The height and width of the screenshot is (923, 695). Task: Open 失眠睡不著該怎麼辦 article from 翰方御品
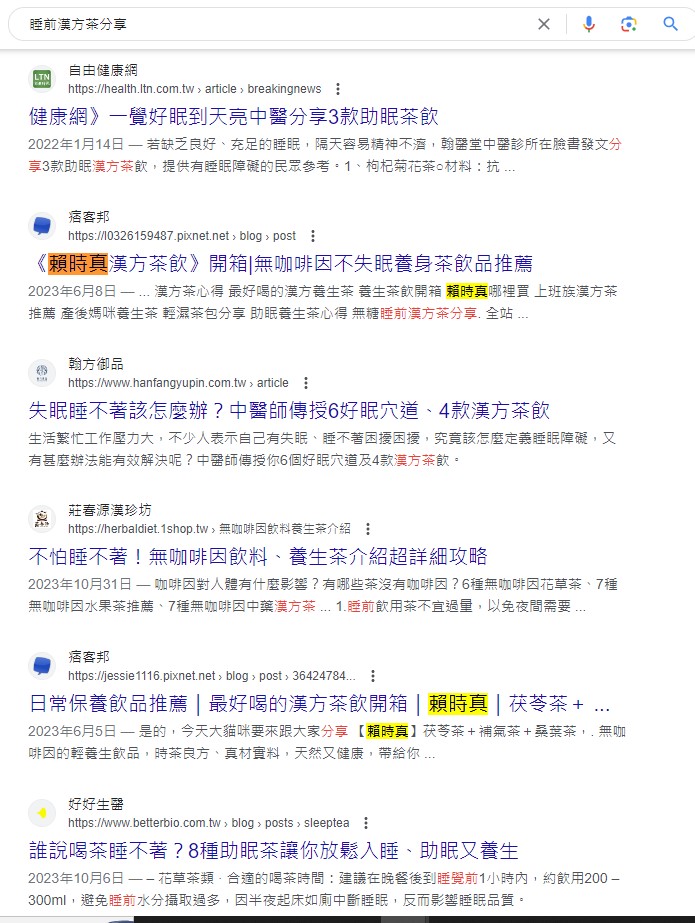(x=289, y=410)
